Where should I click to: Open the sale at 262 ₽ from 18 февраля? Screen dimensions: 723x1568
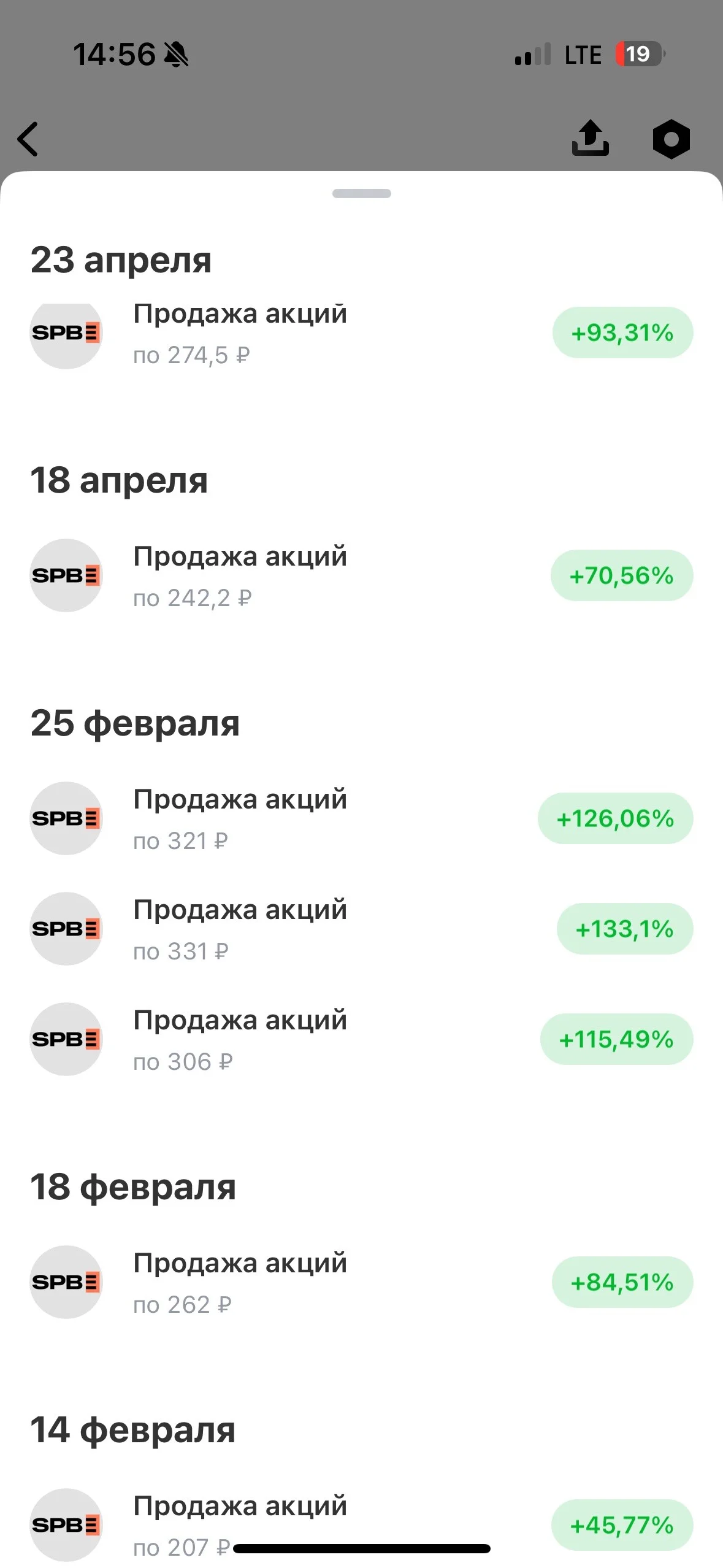point(362,1282)
